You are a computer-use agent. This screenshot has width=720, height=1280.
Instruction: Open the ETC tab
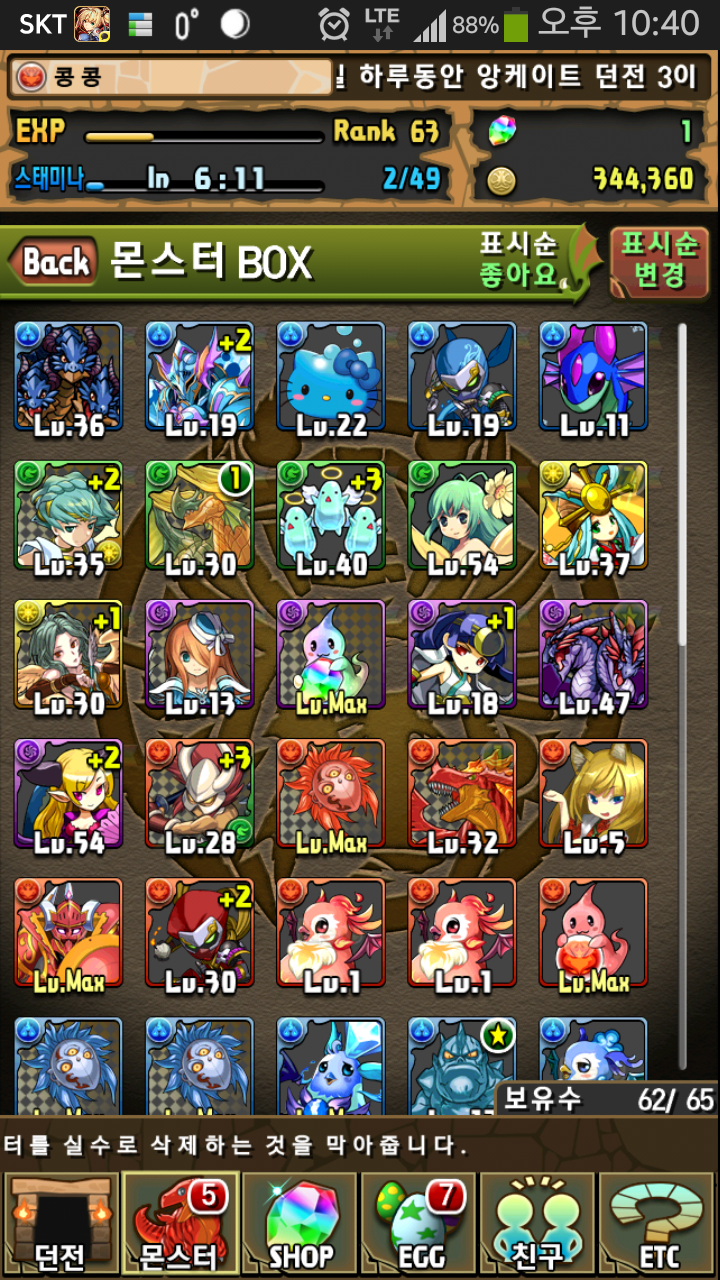[x=657, y=1224]
